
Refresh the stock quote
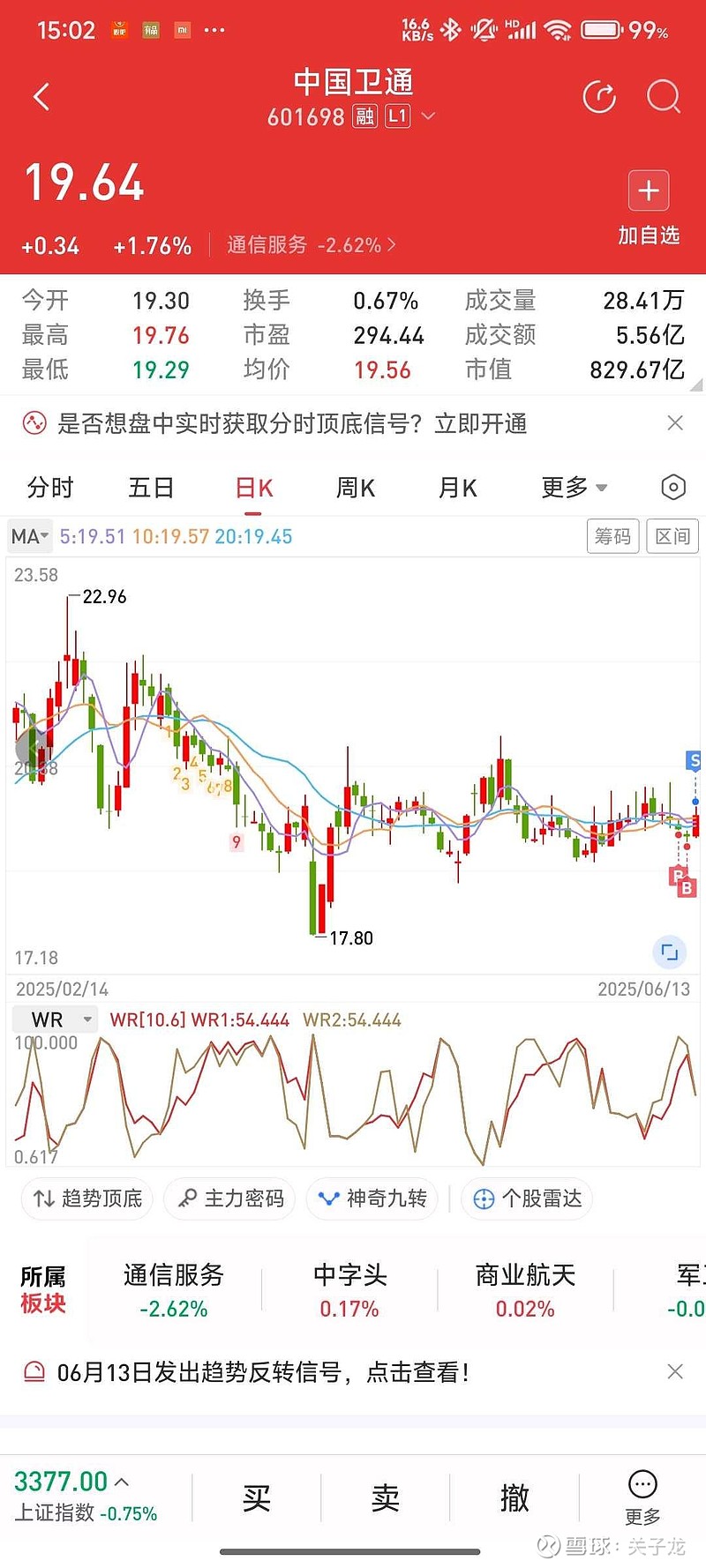point(599,97)
